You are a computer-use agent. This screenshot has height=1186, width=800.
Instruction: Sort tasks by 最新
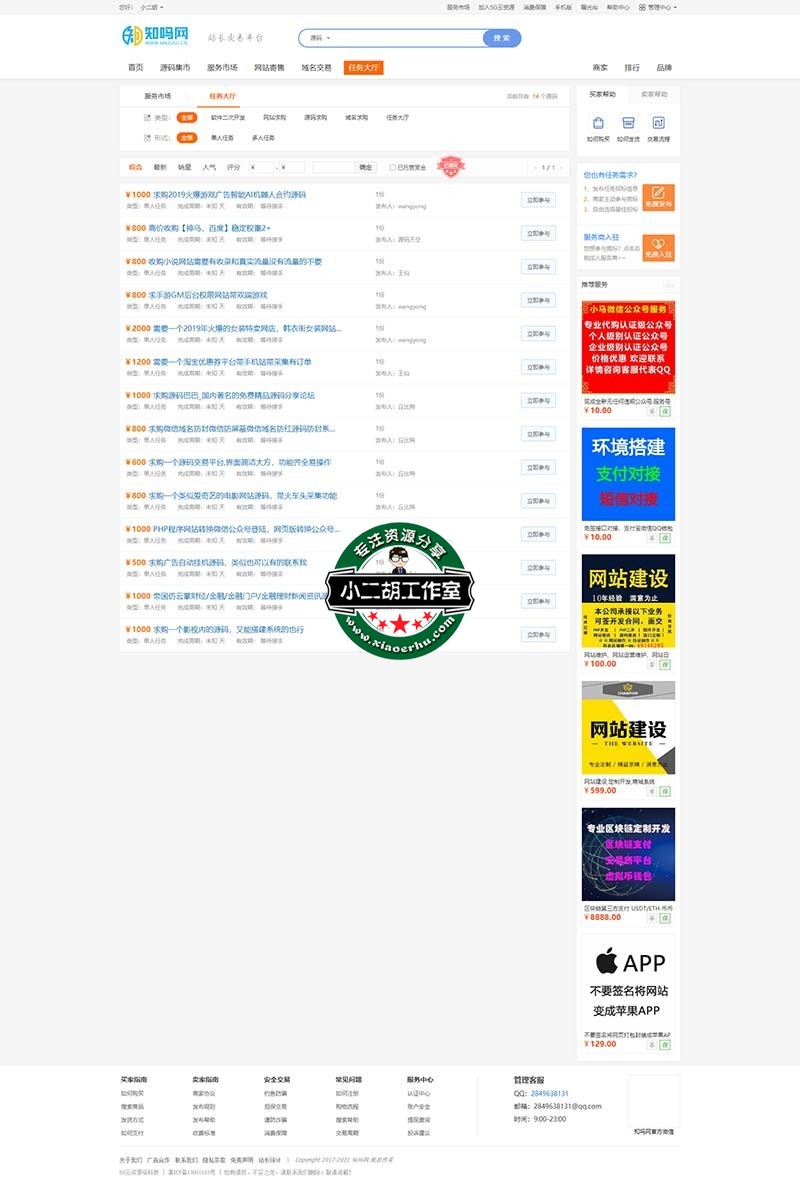coord(160,167)
